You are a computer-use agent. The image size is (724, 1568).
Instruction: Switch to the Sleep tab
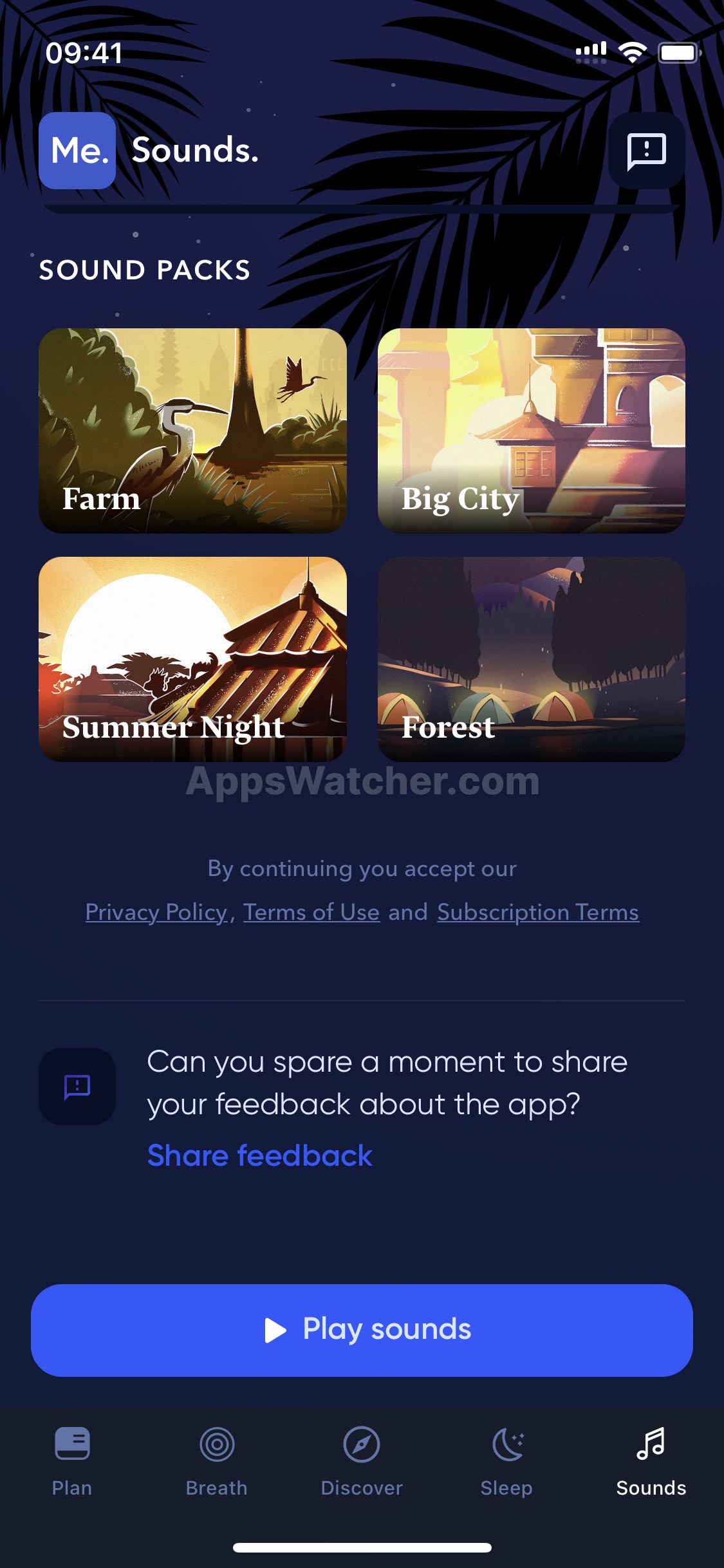(506, 1461)
